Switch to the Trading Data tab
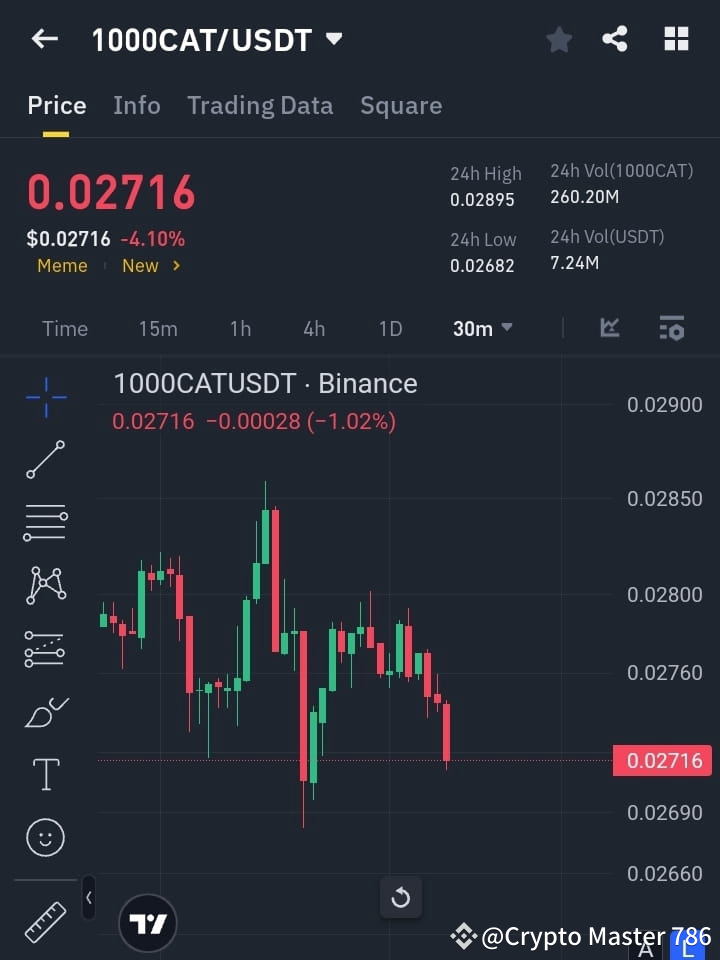 (x=260, y=105)
